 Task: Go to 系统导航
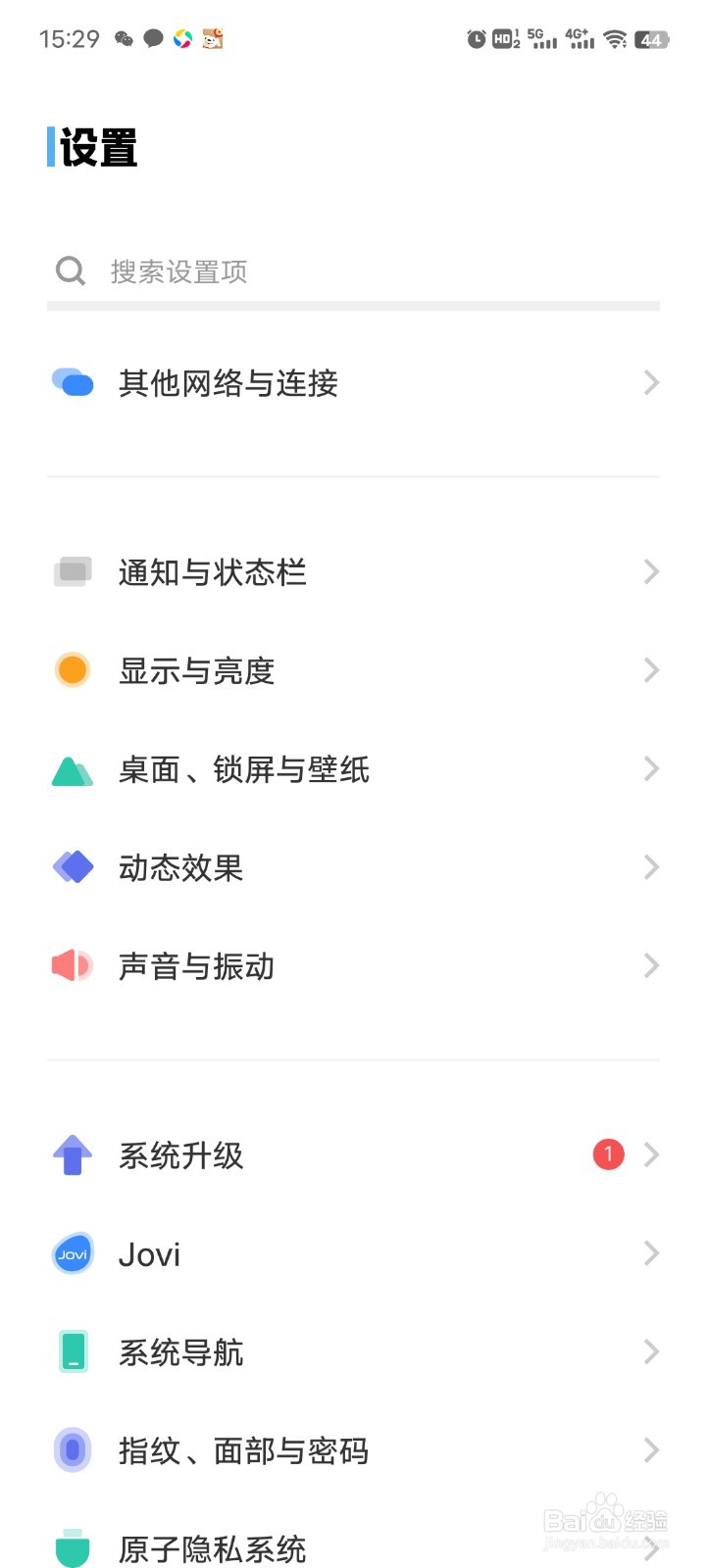pos(353,1352)
